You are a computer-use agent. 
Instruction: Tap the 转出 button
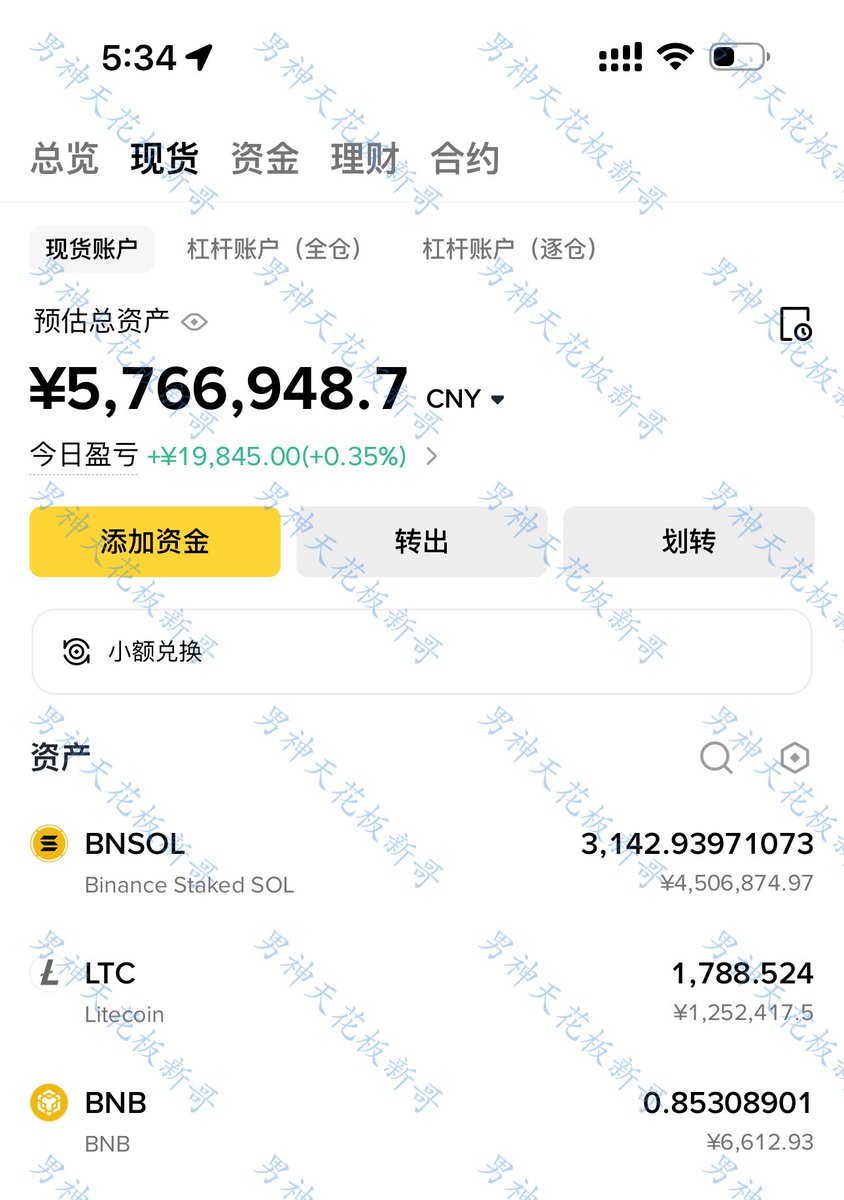pos(421,542)
